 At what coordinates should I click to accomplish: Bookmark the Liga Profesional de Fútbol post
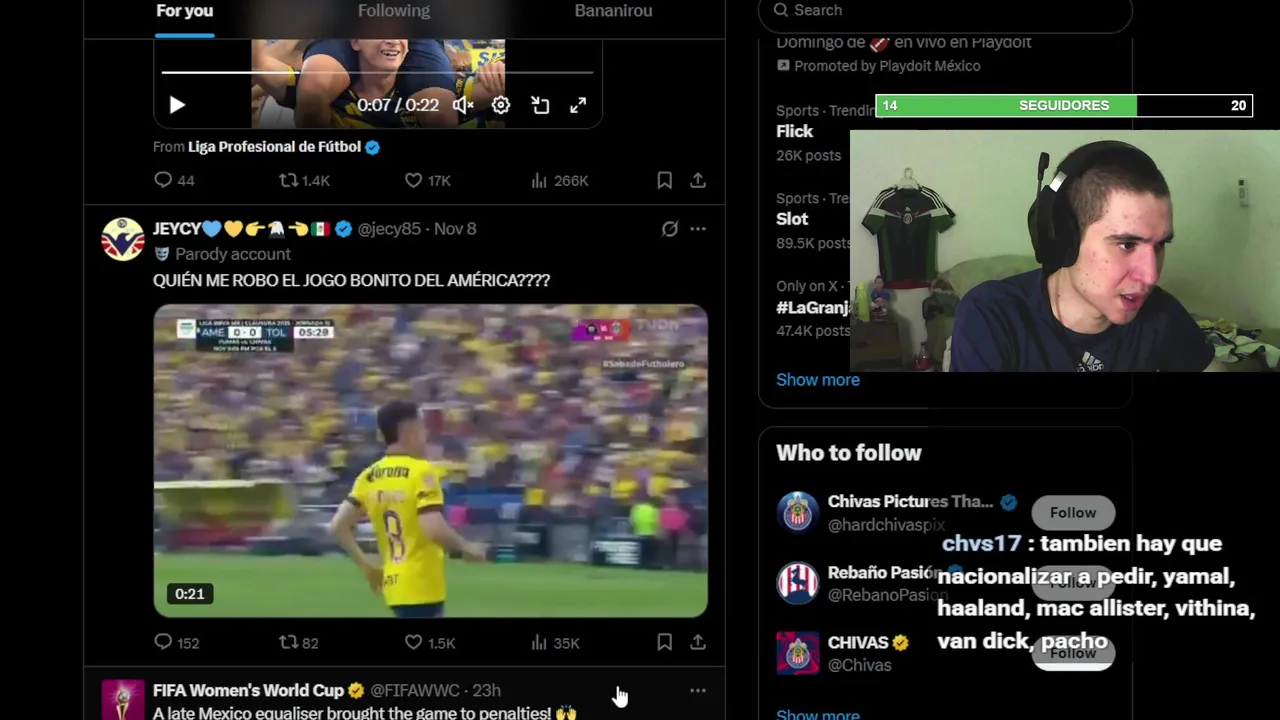click(664, 181)
